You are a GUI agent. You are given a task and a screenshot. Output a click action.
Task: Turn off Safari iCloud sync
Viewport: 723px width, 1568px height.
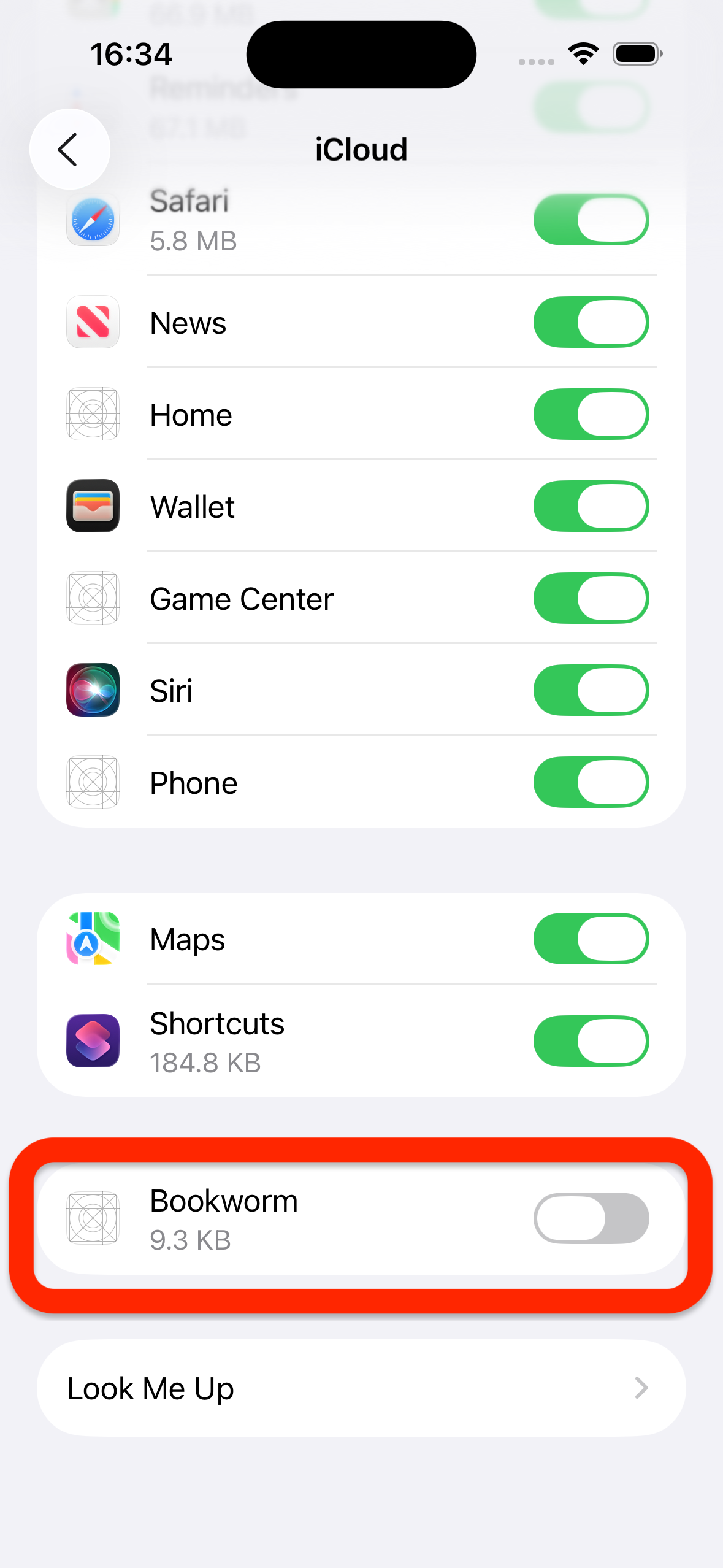tap(591, 220)
